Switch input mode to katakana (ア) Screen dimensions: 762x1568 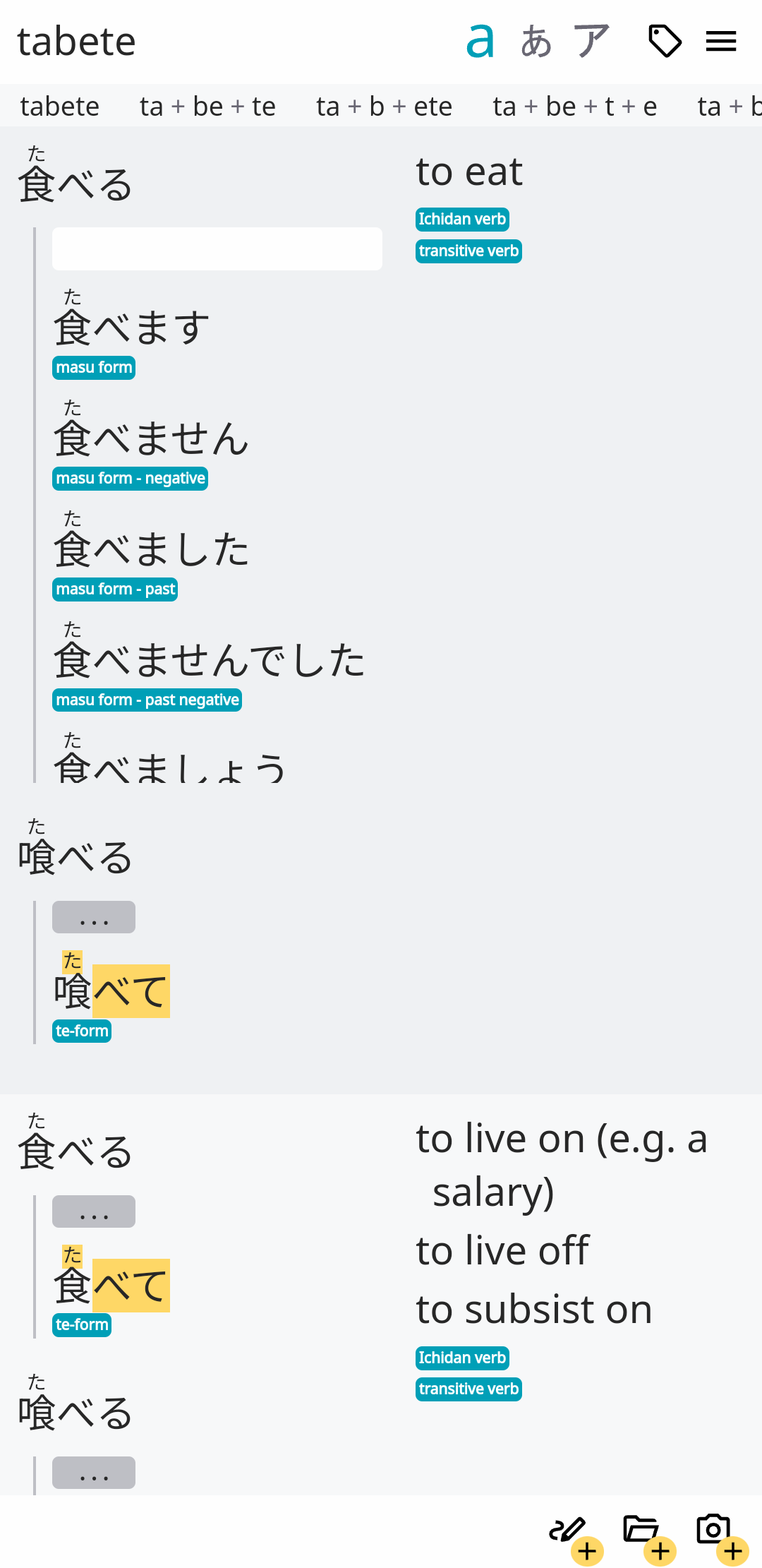coord(591,40)
